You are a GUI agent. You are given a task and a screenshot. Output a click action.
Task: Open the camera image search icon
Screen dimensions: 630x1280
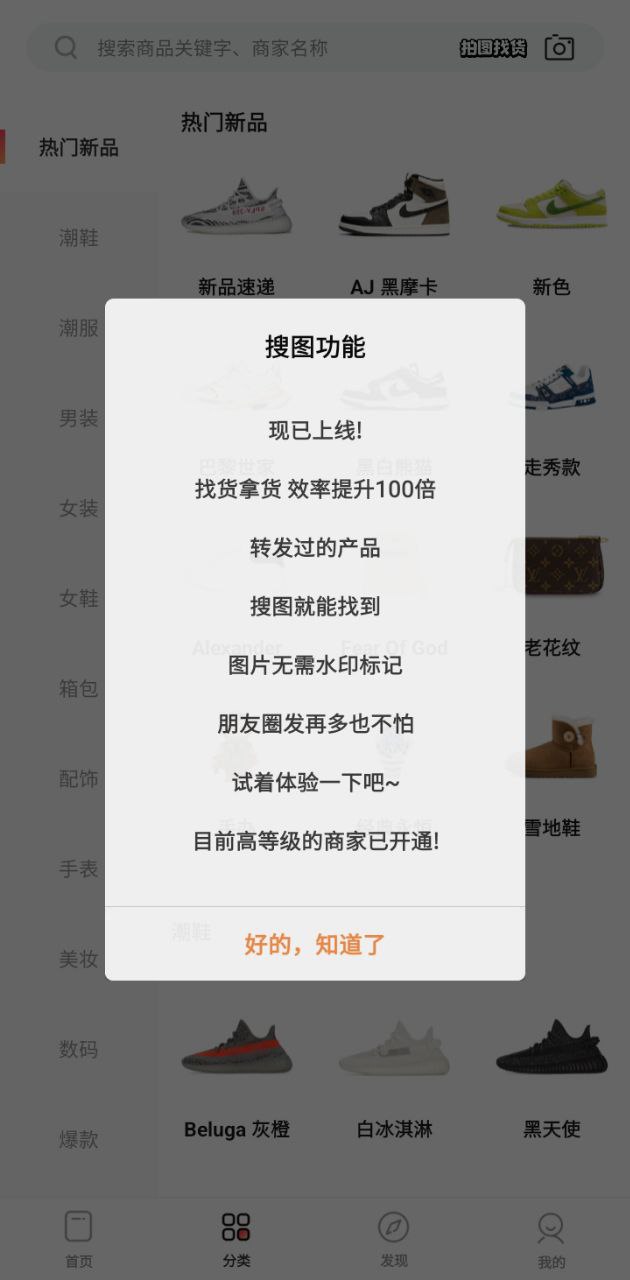559,48
